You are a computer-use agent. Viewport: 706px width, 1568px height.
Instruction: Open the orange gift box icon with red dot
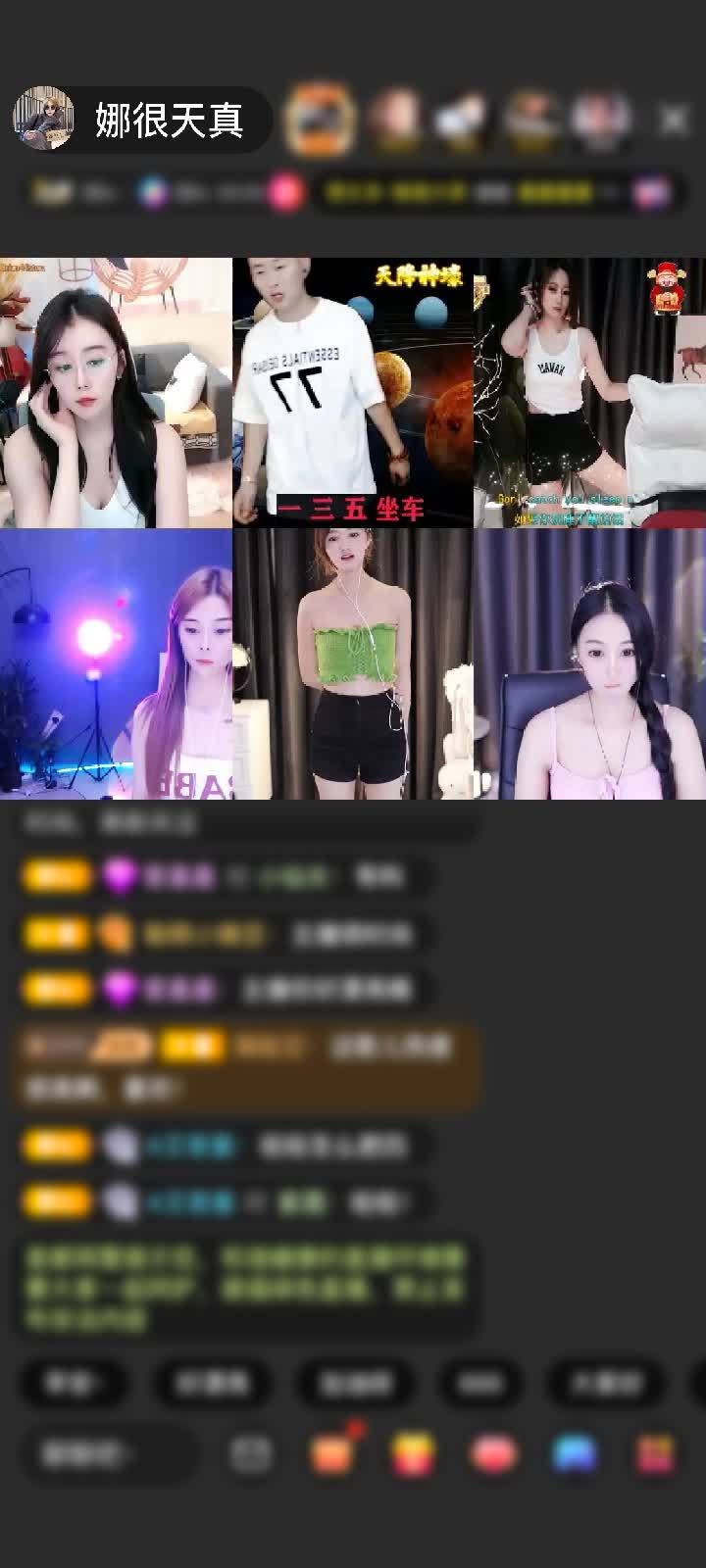(x=332, y=1453)
